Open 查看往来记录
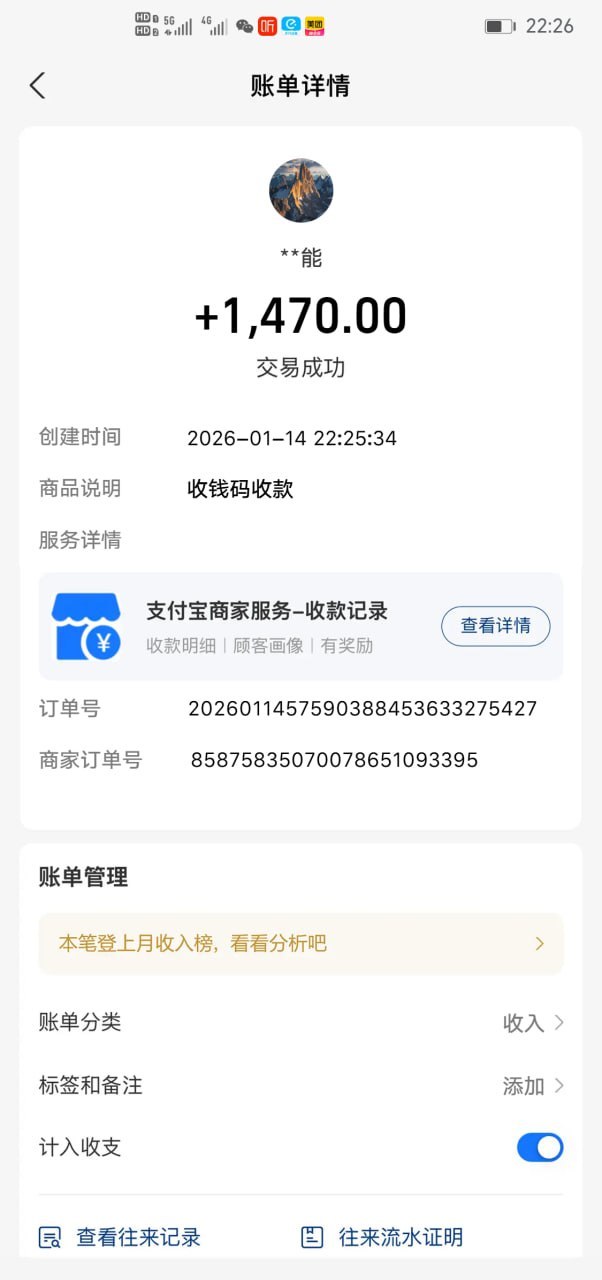 click(120, 1237)
